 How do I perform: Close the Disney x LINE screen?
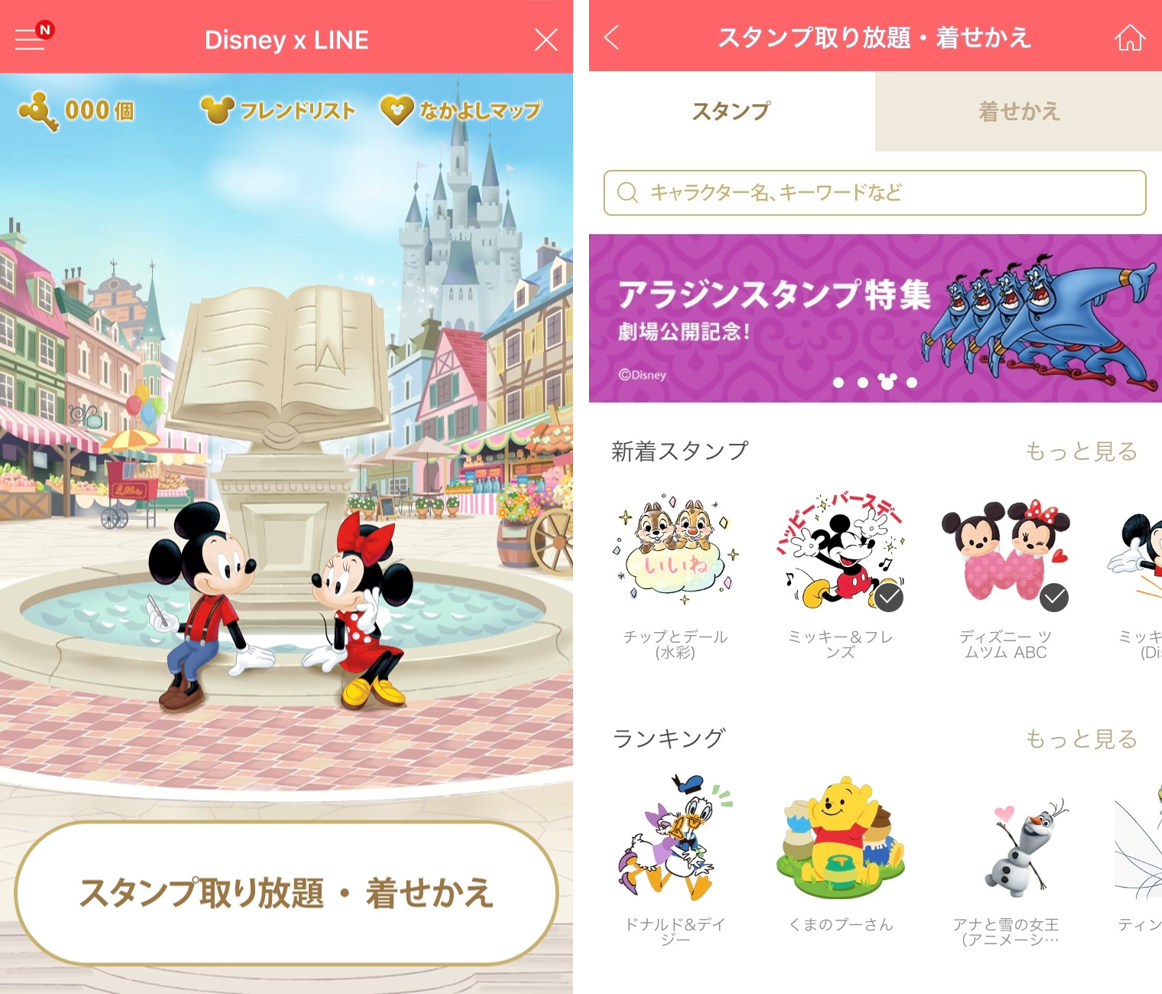pos(545,39)
